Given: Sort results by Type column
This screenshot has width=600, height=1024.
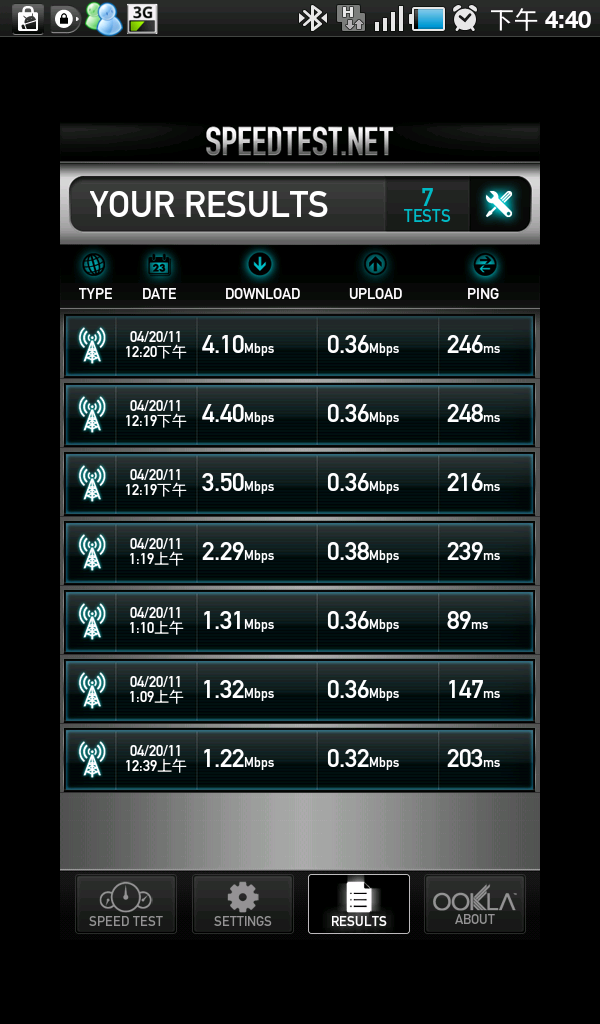Looking at the screenshot, I should pyautogui.click(x=95, y=277).
